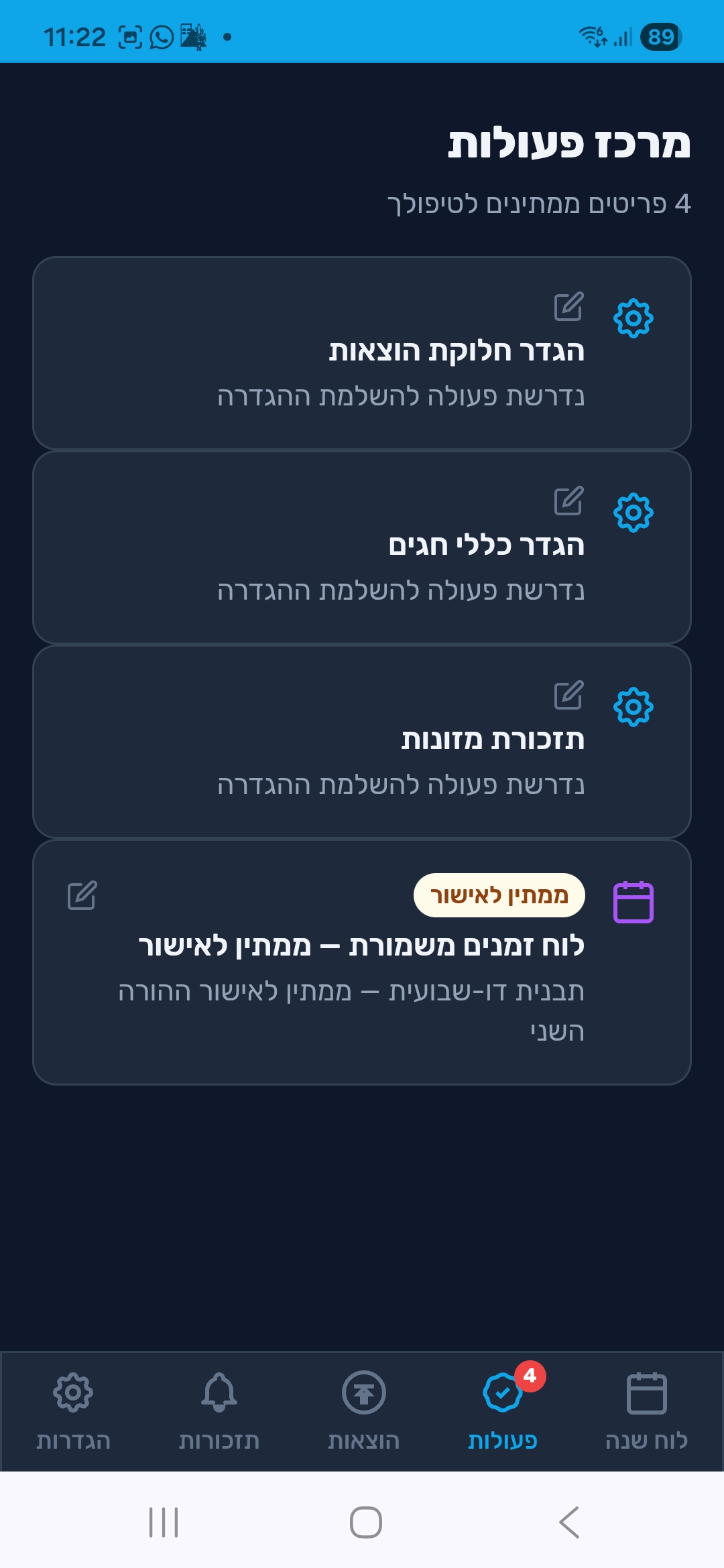The image size is (724, 1568).
Task: Click the edit pencil on לוח זמנים משמורת card
Action: (x=81, y=896)
